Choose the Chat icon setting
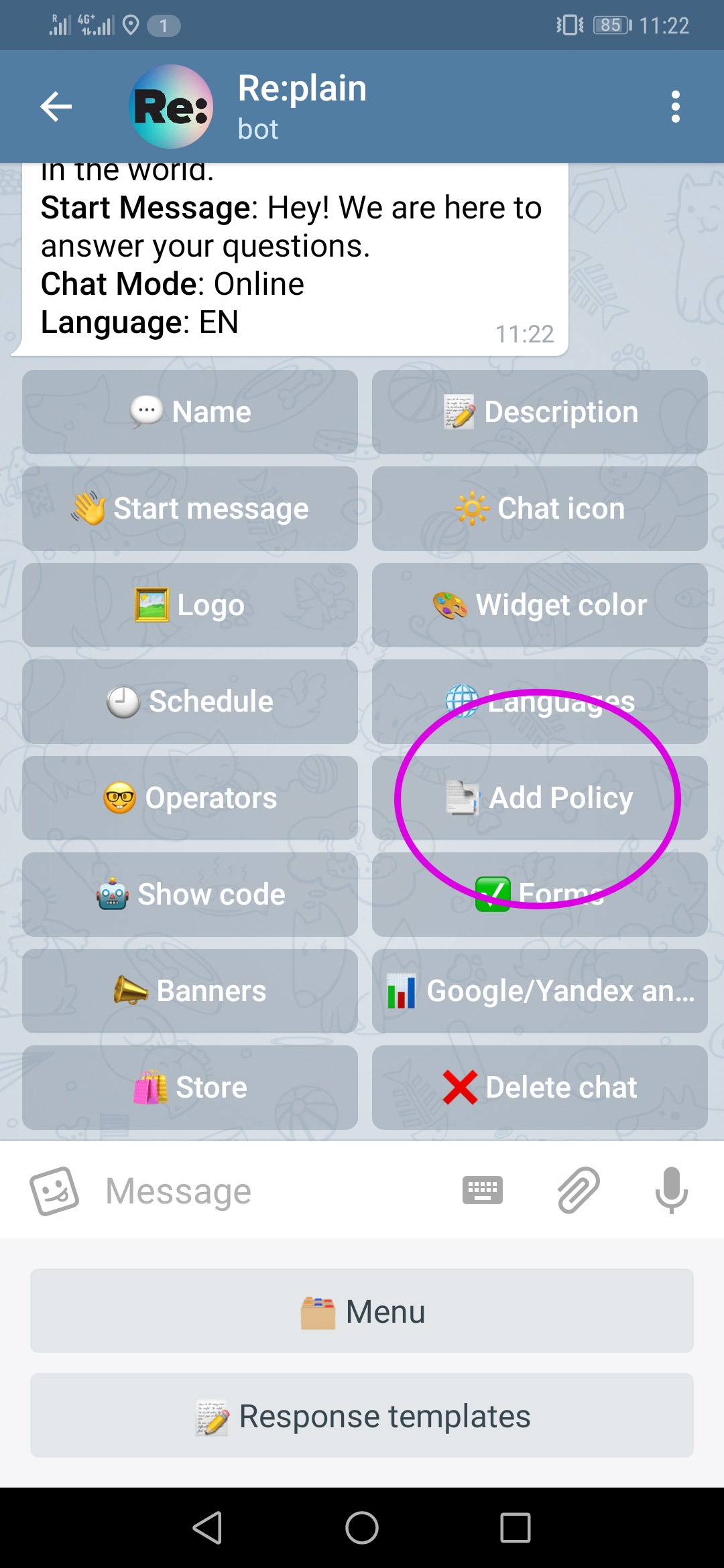The width and height of the screenshot is (724, 1568). (x=540, y=509)
